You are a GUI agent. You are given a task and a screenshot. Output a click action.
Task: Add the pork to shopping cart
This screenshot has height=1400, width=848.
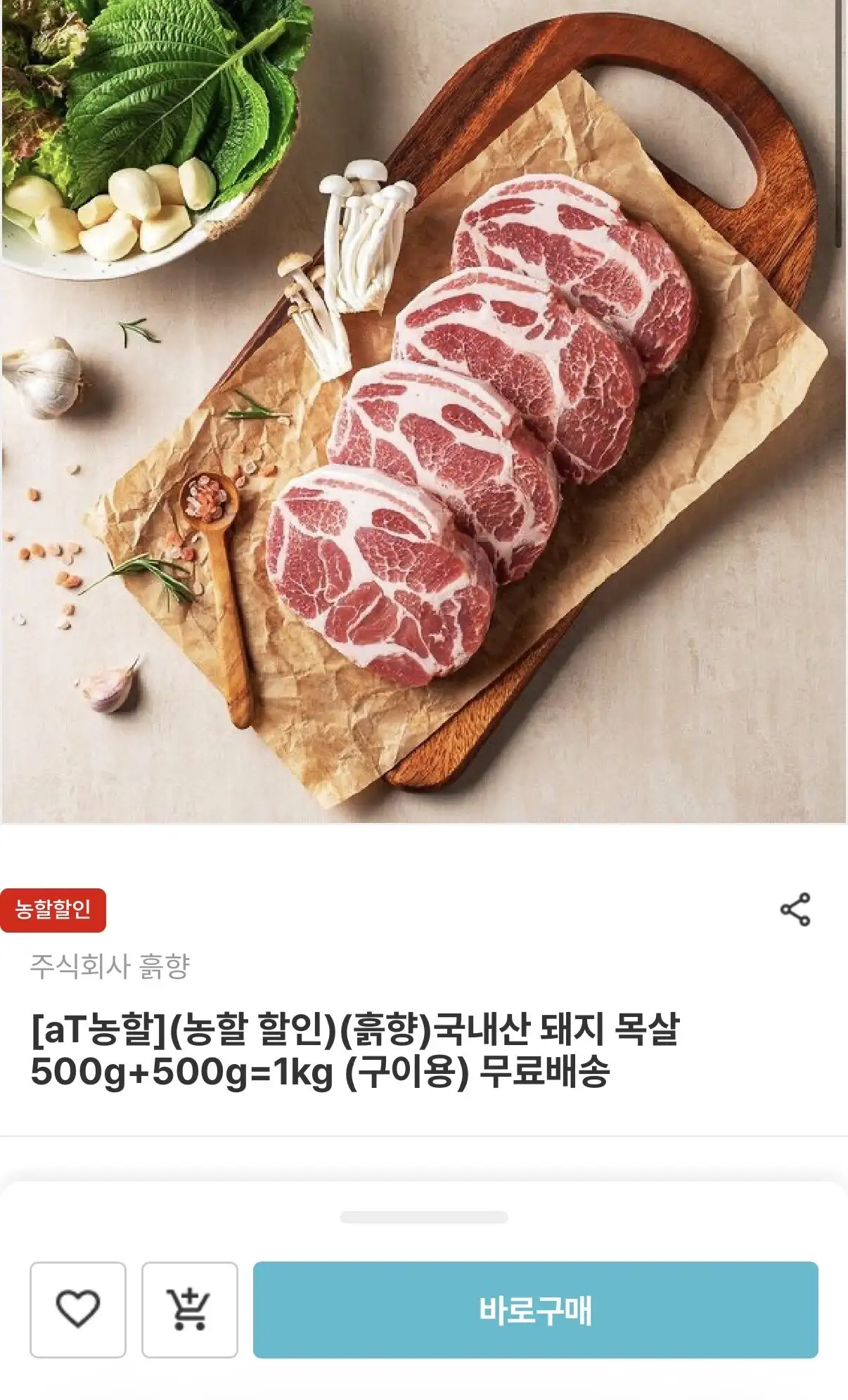189,1309
